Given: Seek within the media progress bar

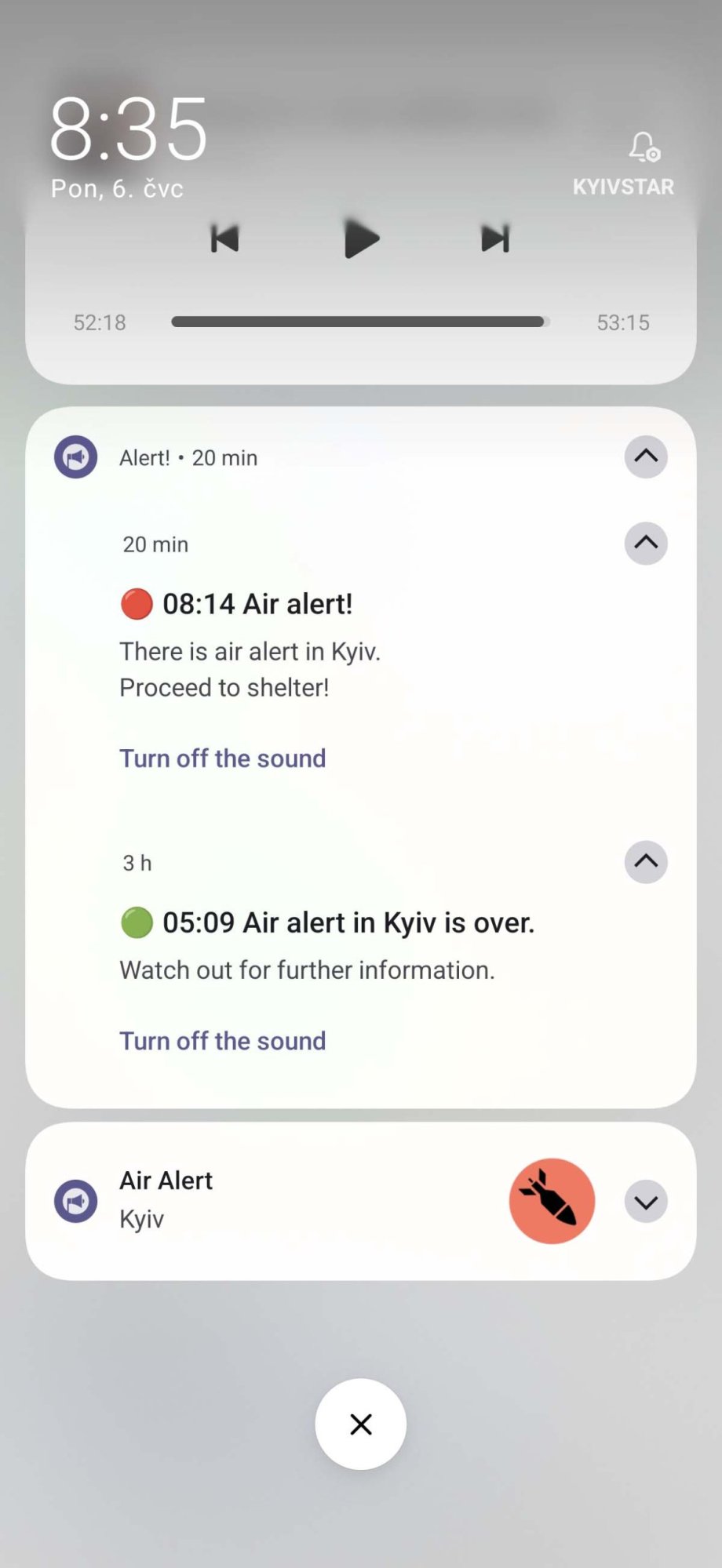Looking at the screenshot, I should (x=360, y=322).
